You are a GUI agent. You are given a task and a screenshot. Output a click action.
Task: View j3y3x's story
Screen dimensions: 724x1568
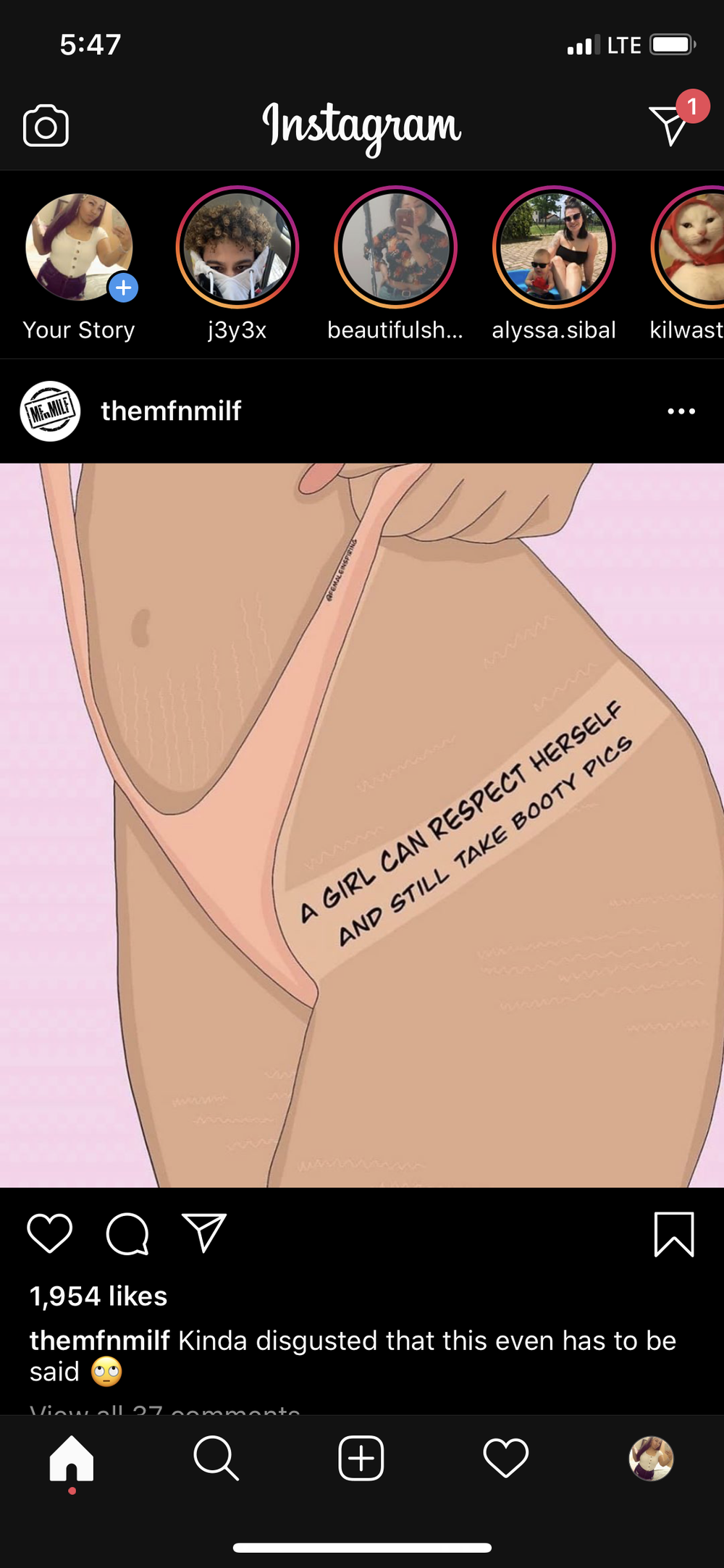click(x=237, y=248)
